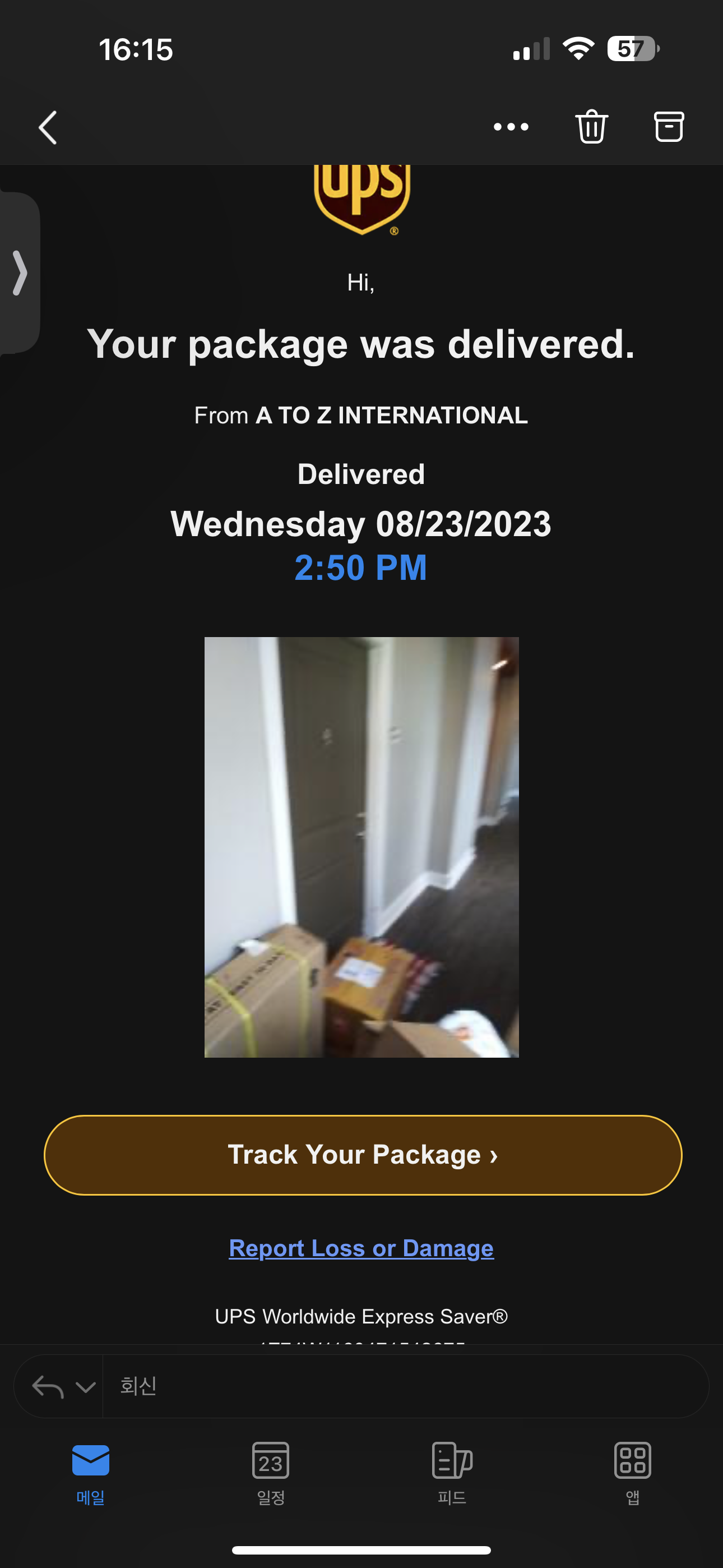Delete this email

click(x=591, y=127)
